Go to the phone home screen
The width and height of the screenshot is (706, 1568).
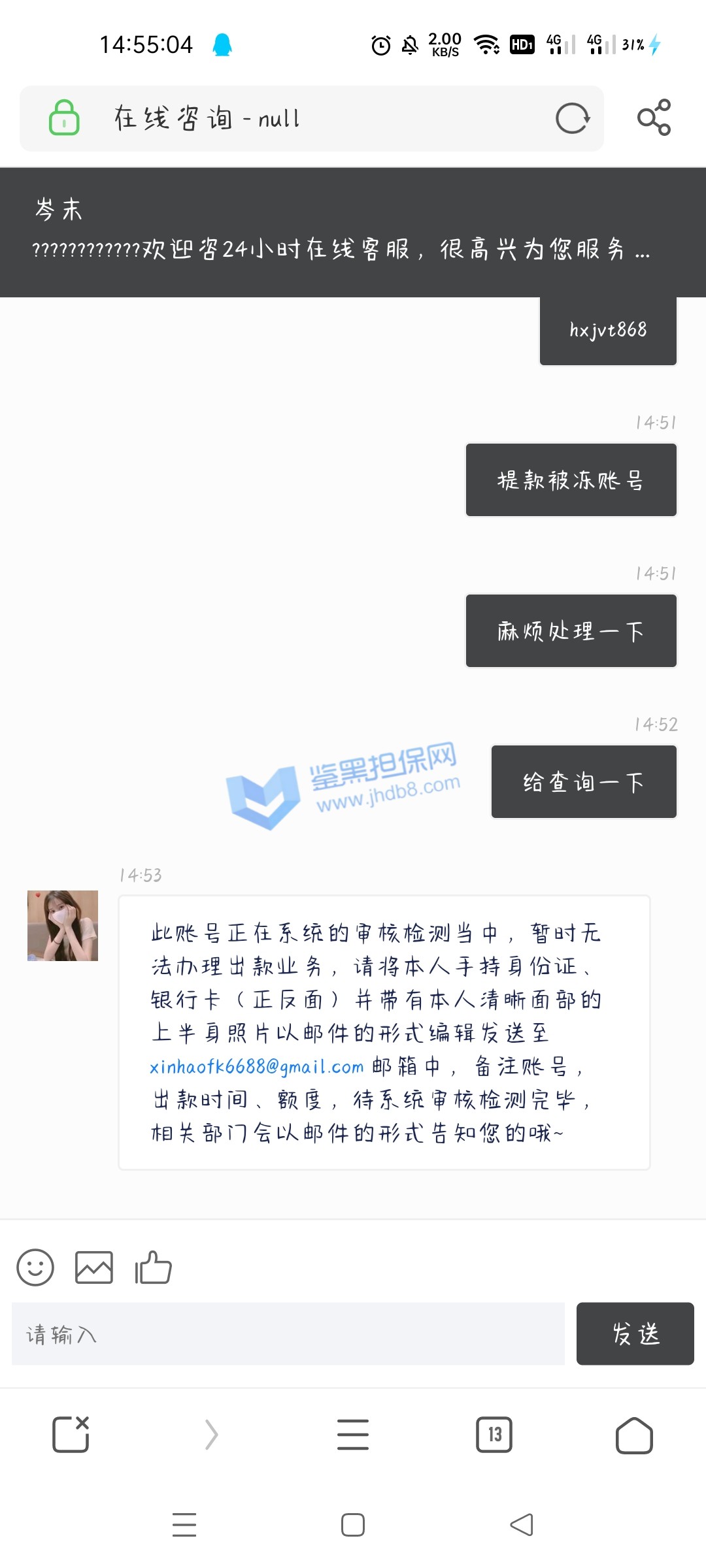[353, 1525]
